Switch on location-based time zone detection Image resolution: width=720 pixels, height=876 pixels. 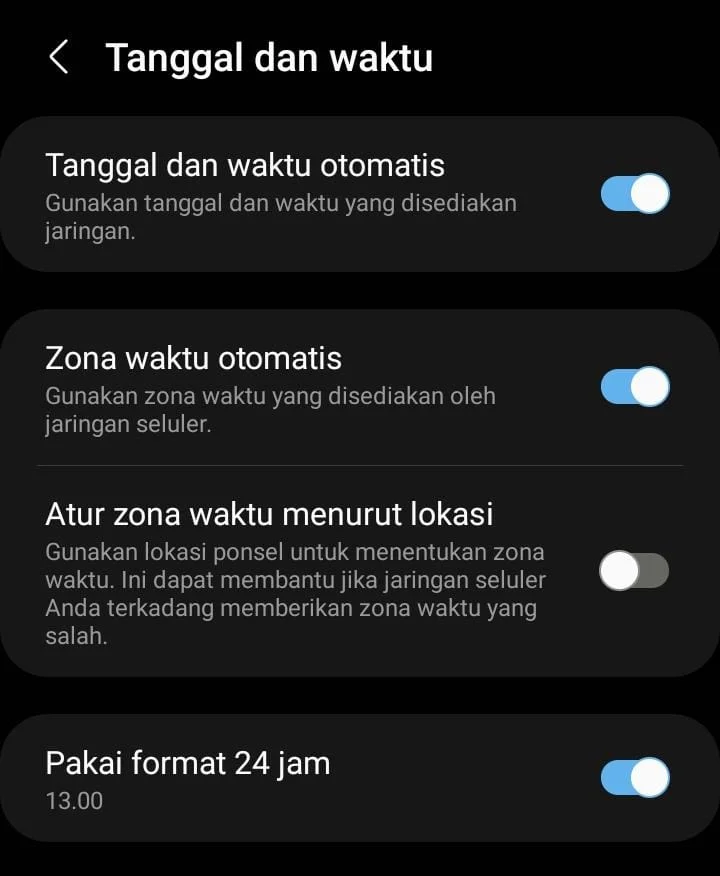(x=636, y=568)
